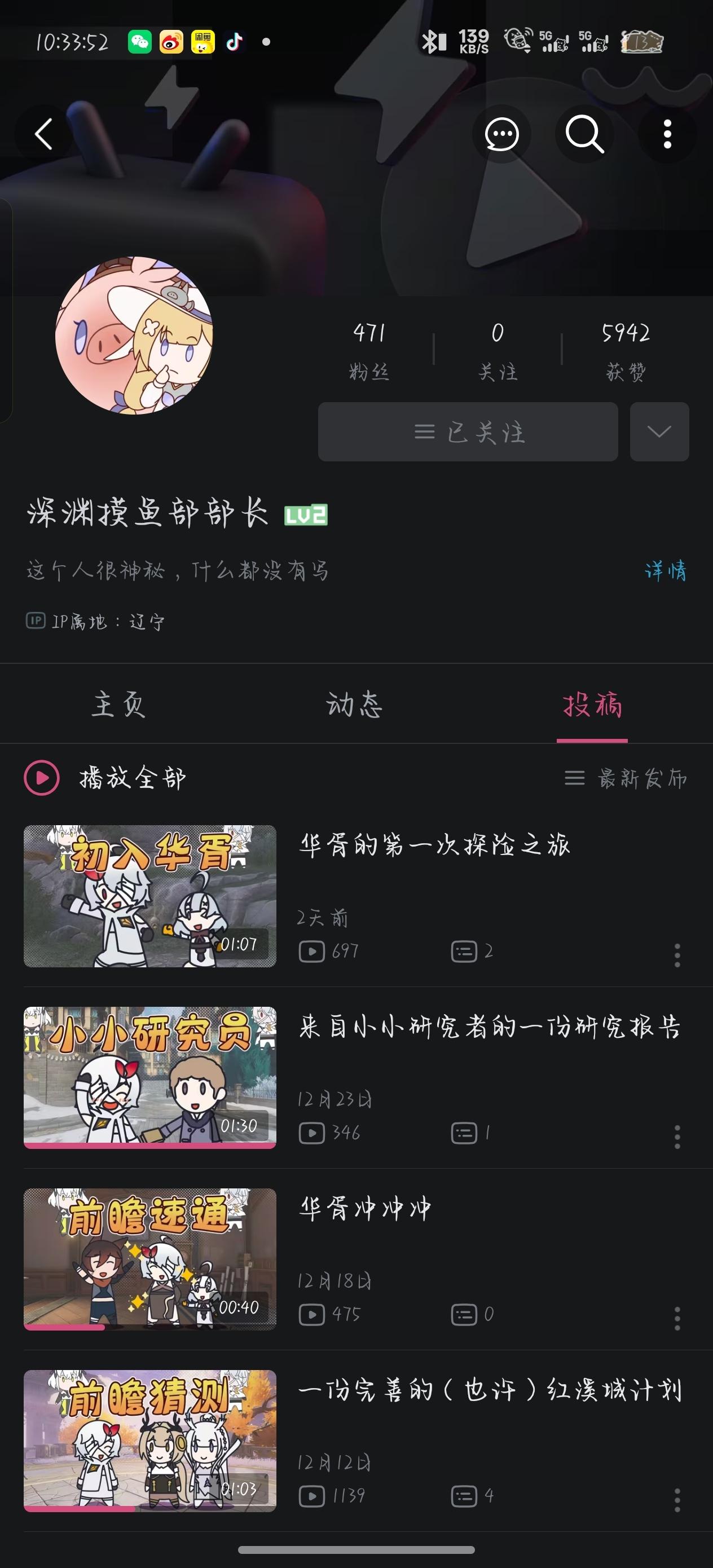713x1568 pixels.
Task: Switch to the 动态 tab
Action: coord(354,704)
